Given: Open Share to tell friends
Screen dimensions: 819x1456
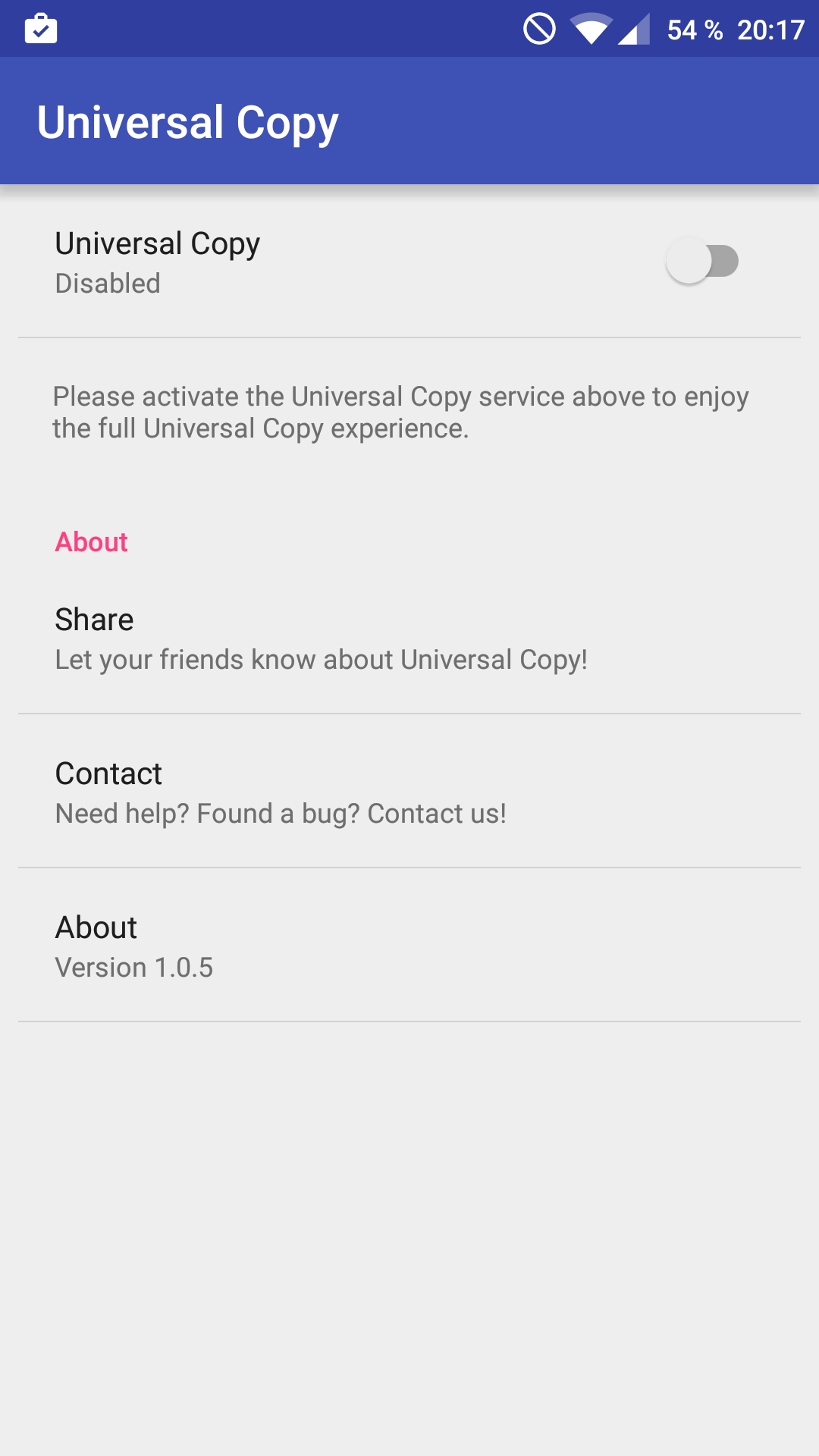Looking at the screenshot, I should (x=409, y=639).
